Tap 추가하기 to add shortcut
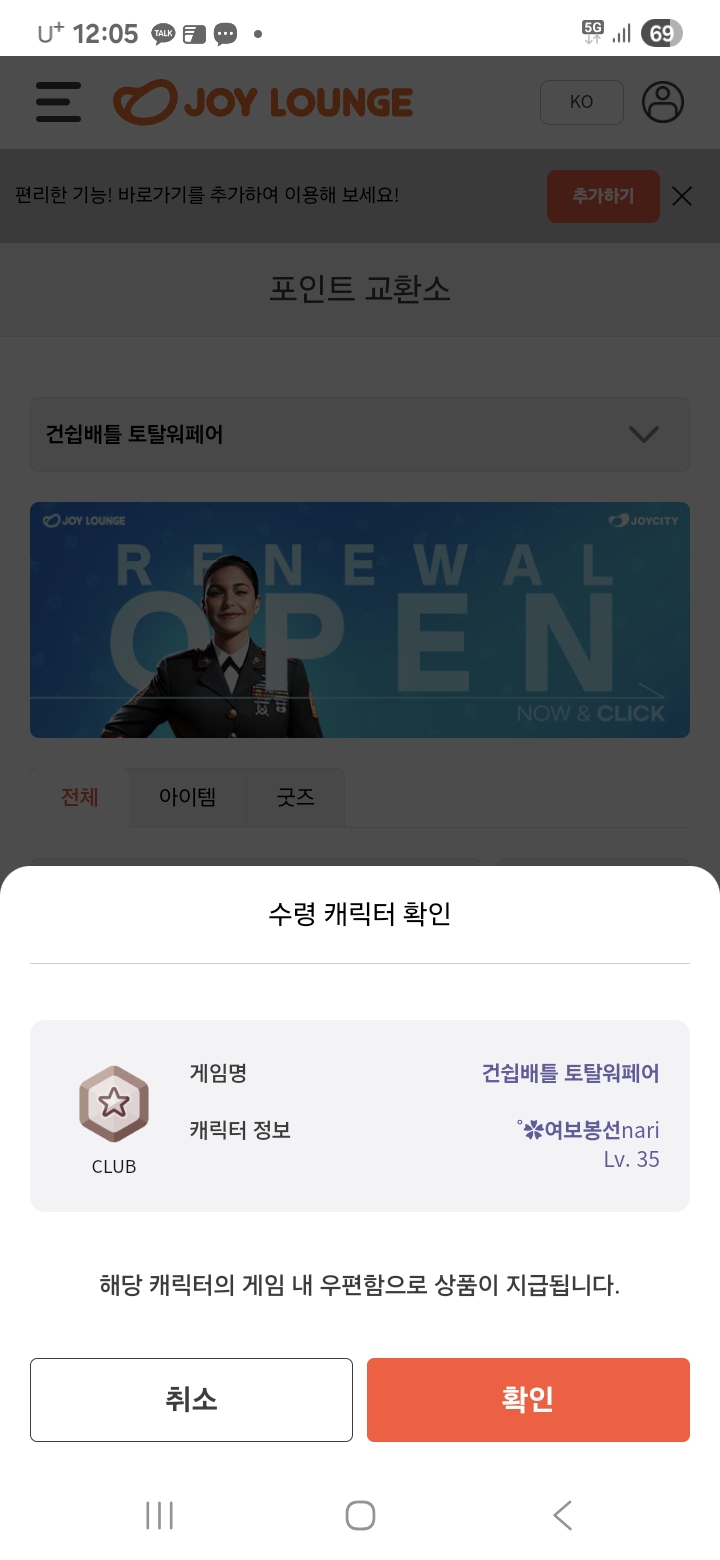This screenshot has height=1560, width=720. tap(602, 196)
